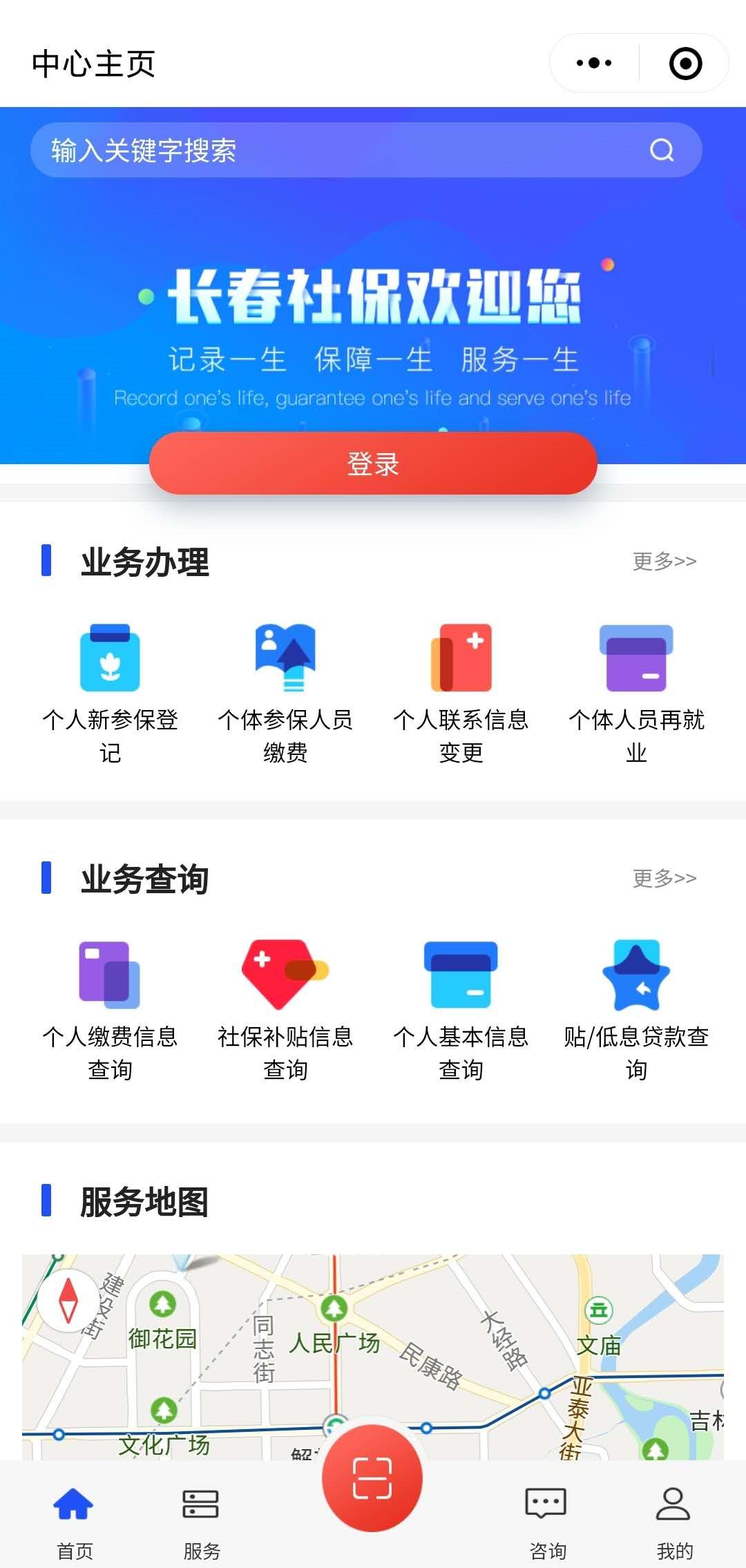Go to the 首页 tab
Image resolution: width=746 pixels, height=1568 pixels.
[x=74, y=1520]
